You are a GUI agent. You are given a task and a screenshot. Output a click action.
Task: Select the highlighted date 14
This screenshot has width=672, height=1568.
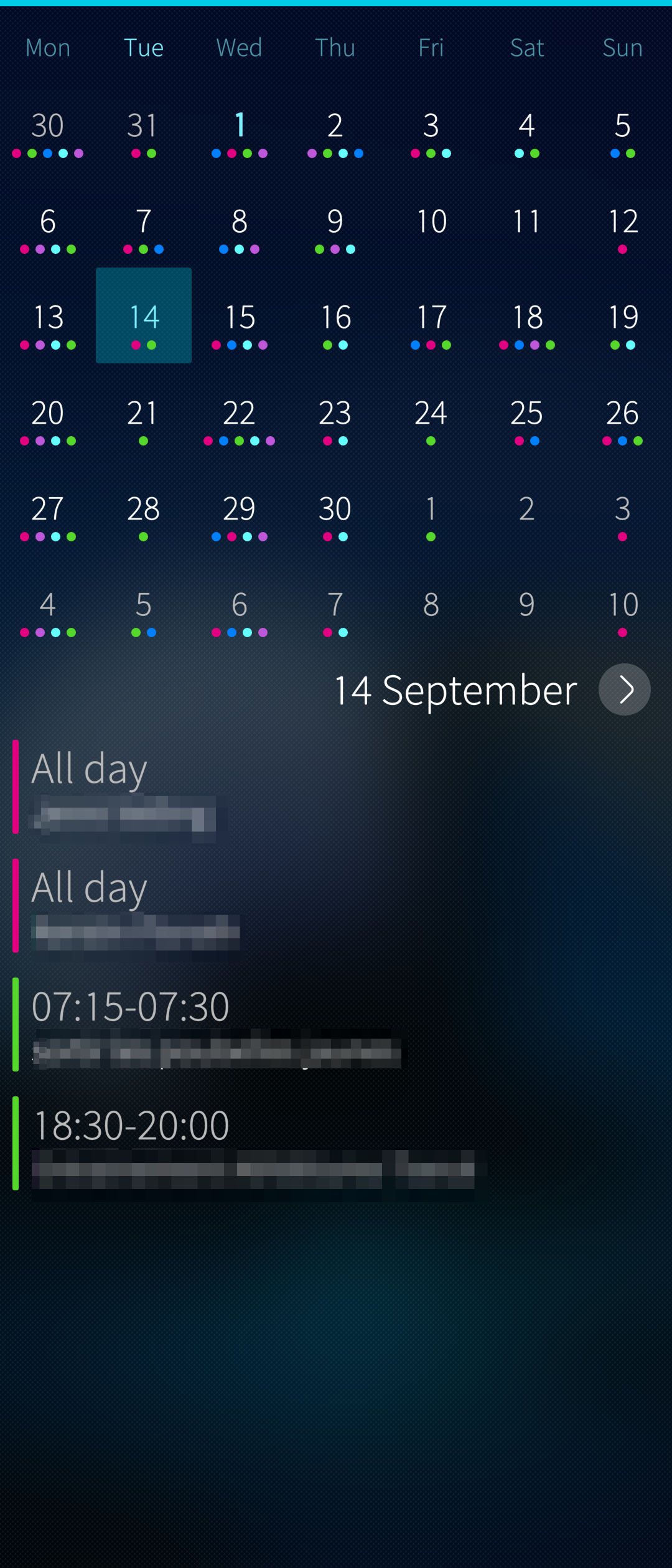(144, 316)
